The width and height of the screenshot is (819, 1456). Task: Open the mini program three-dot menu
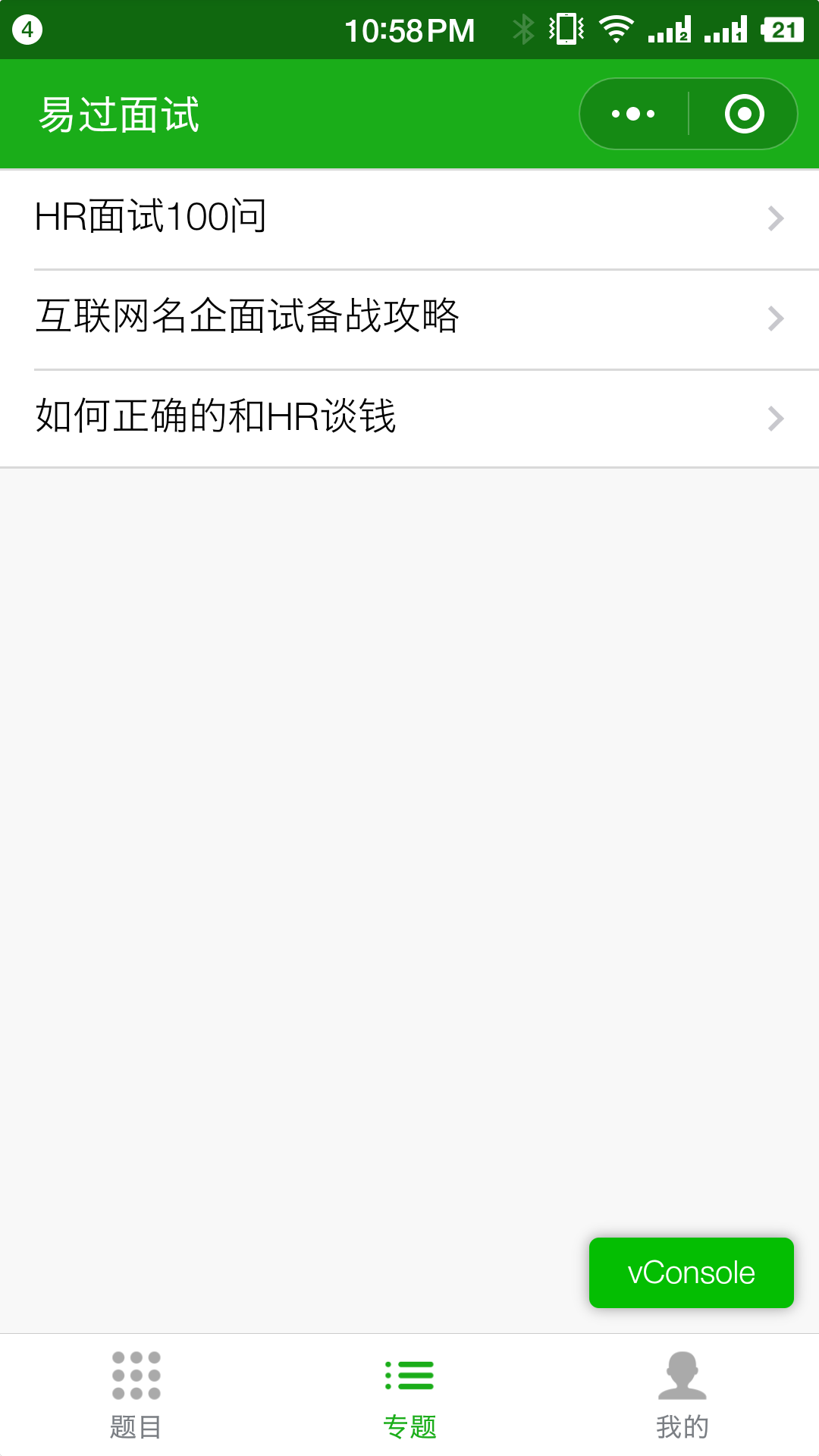point(634,114)
